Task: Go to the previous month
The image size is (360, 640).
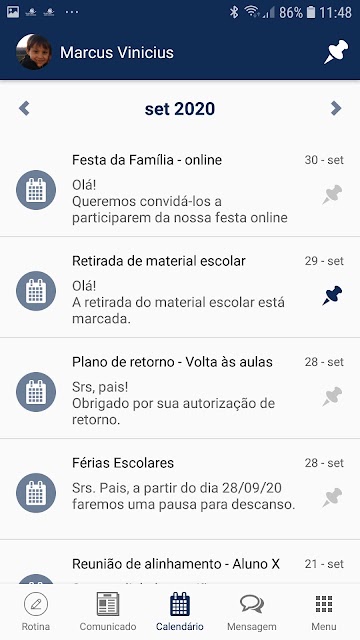Action: [x=24, y=109]
